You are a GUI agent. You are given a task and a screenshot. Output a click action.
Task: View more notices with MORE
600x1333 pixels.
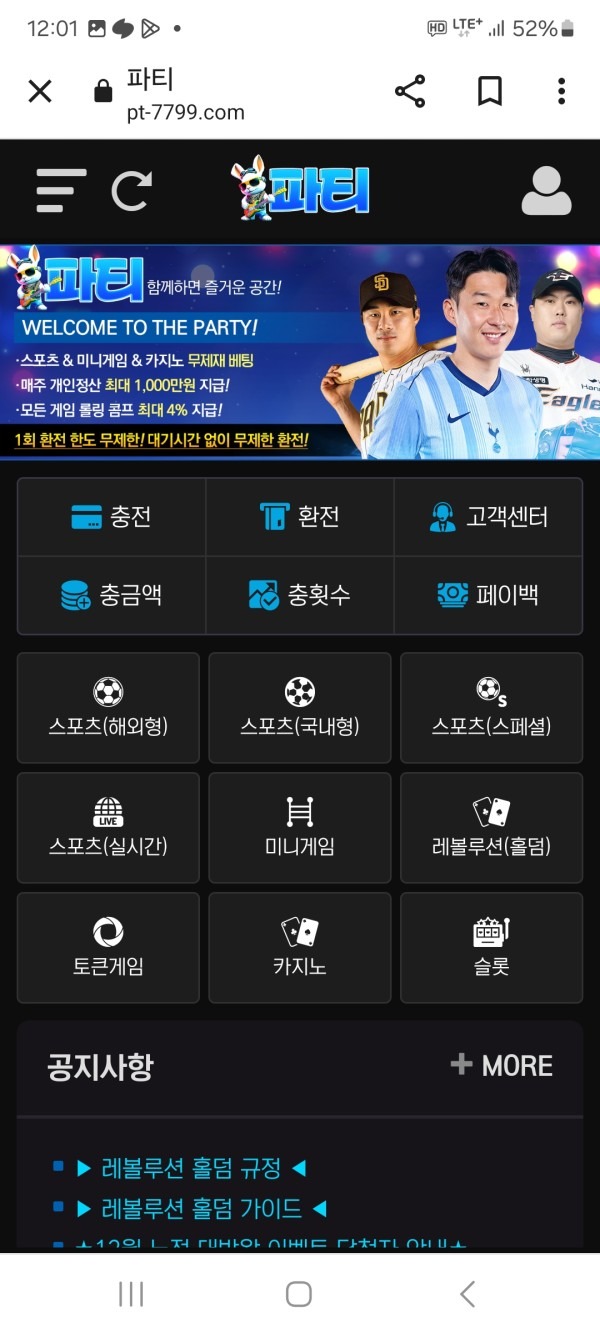501,1066
